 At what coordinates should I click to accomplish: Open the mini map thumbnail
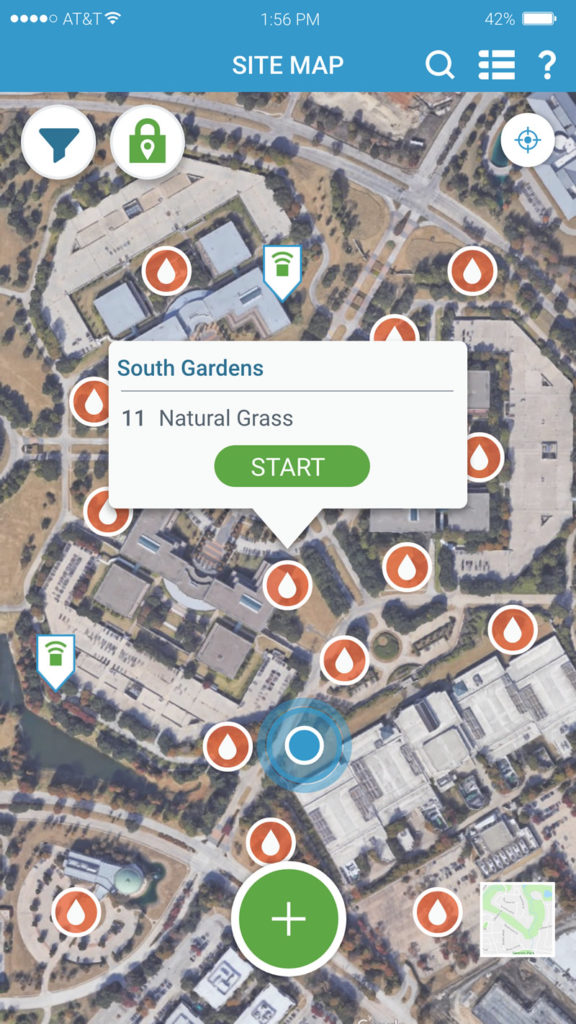(517, 919)
